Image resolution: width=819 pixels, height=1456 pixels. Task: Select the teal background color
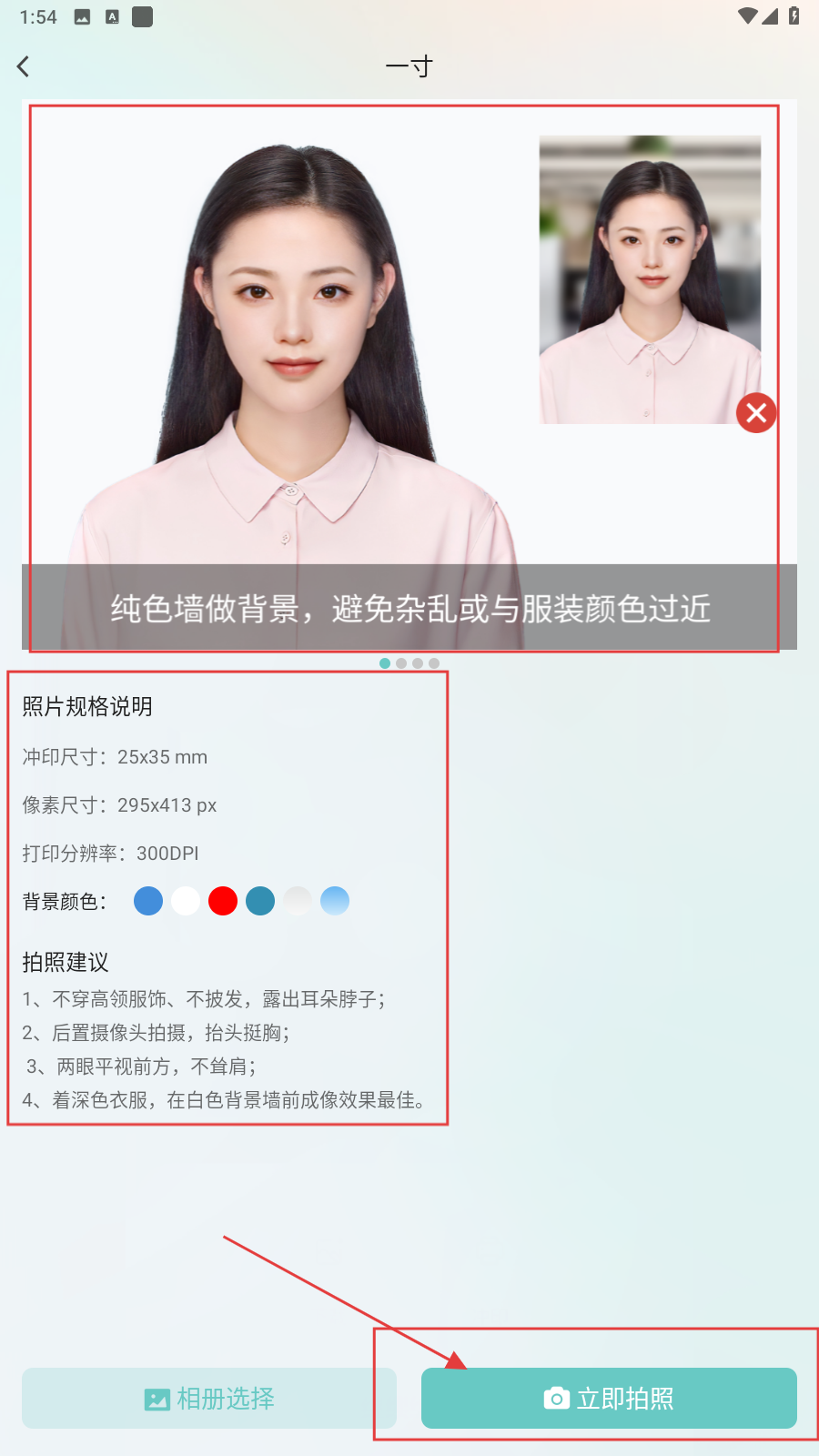pyautogui.click(x=260, y=901)
